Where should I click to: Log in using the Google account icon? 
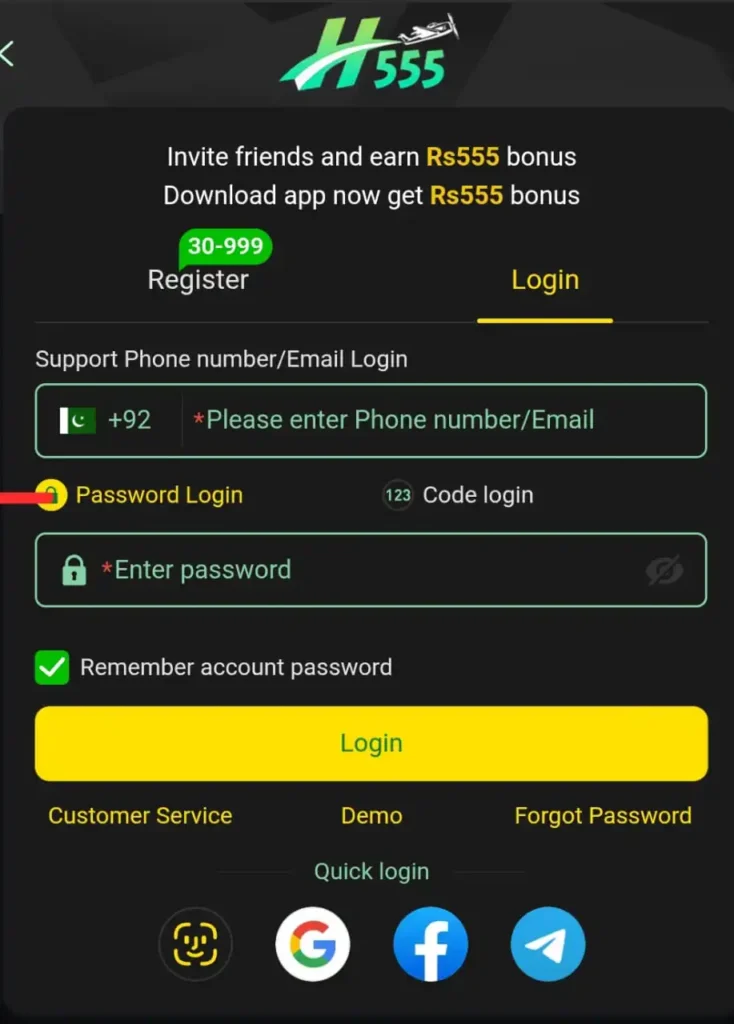[x=312, y=944]
